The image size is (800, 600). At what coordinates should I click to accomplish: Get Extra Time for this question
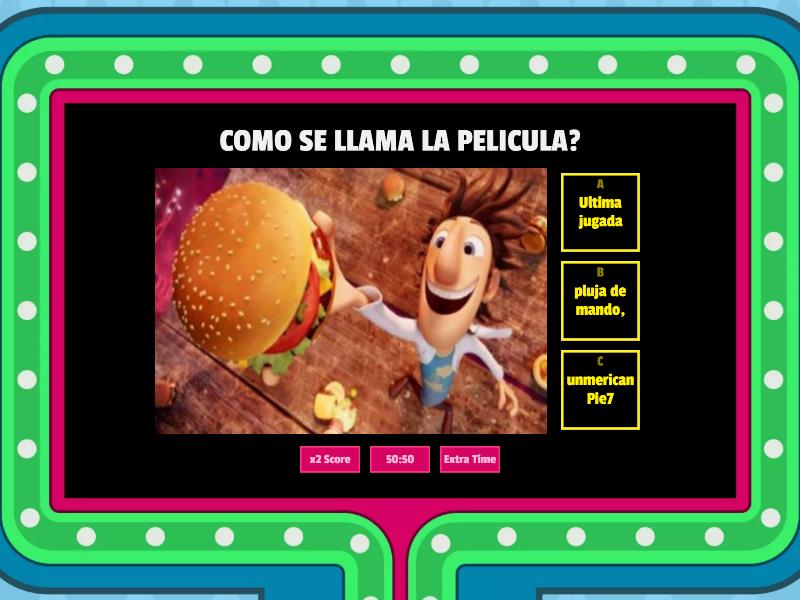click(470, 459)
